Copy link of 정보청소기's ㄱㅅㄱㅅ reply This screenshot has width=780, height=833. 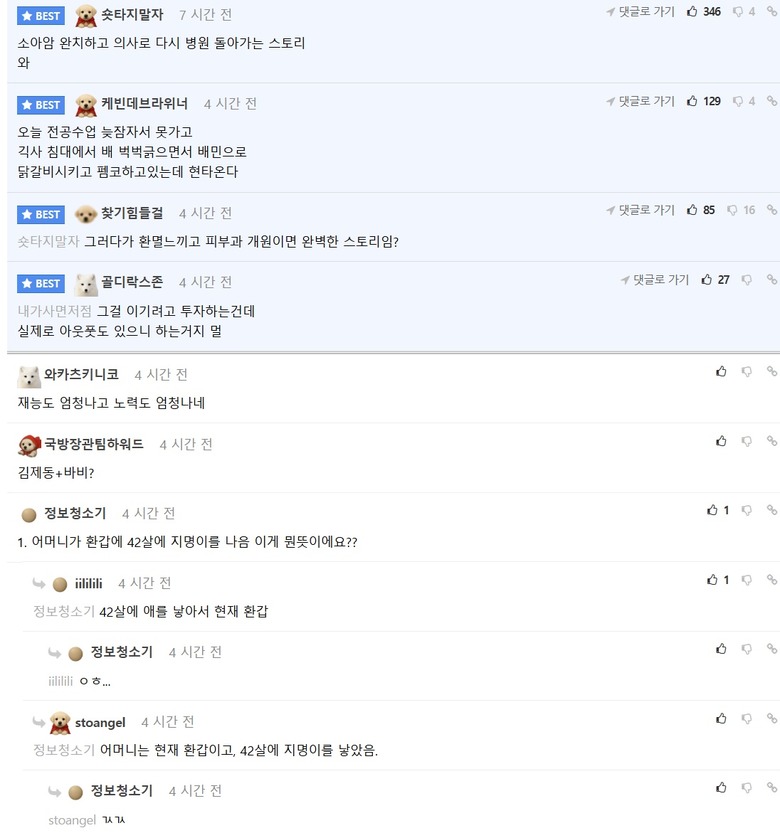[772, 788]
